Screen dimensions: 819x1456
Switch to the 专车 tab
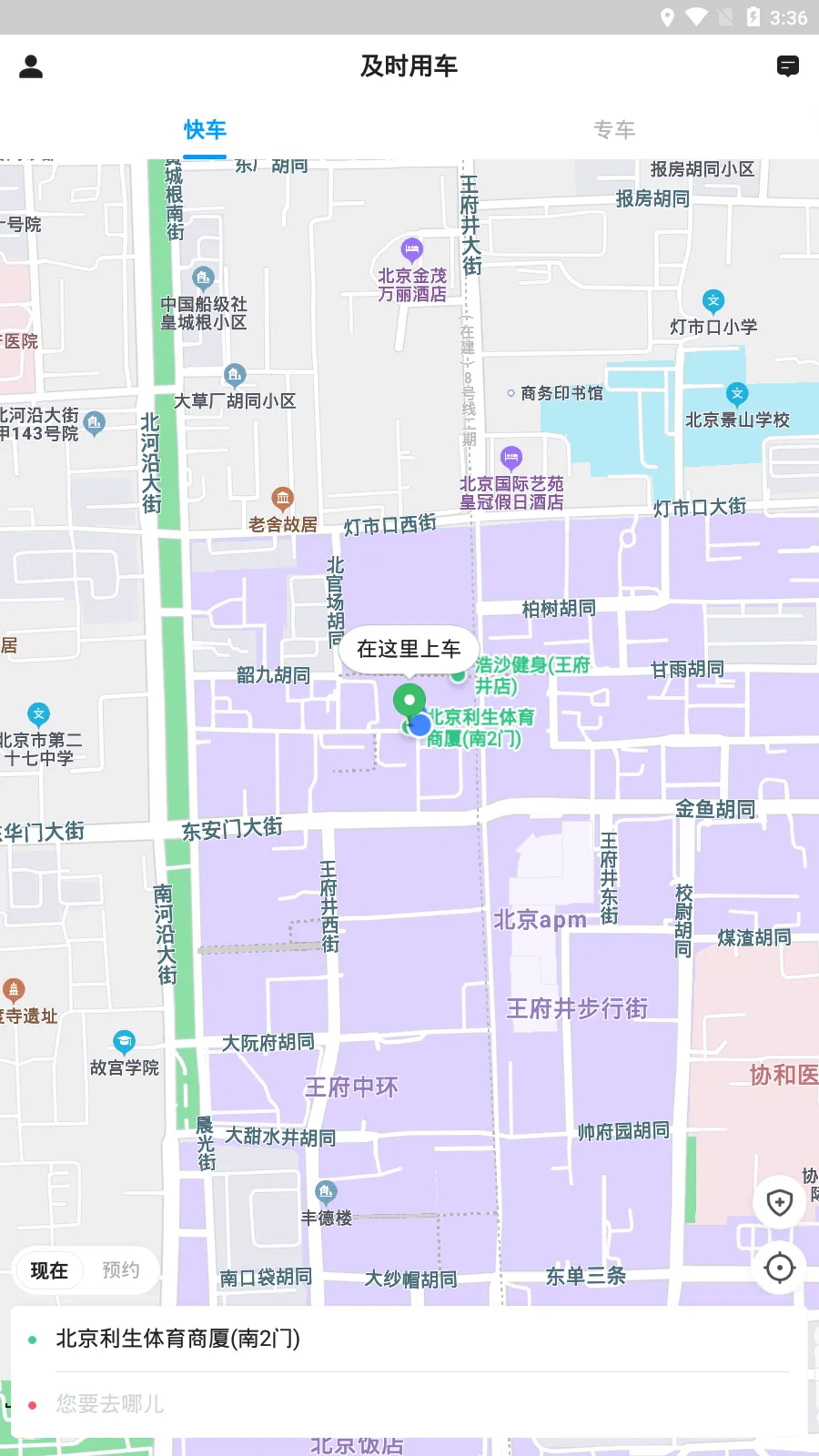pyautogui.click(x=614, y=130)
